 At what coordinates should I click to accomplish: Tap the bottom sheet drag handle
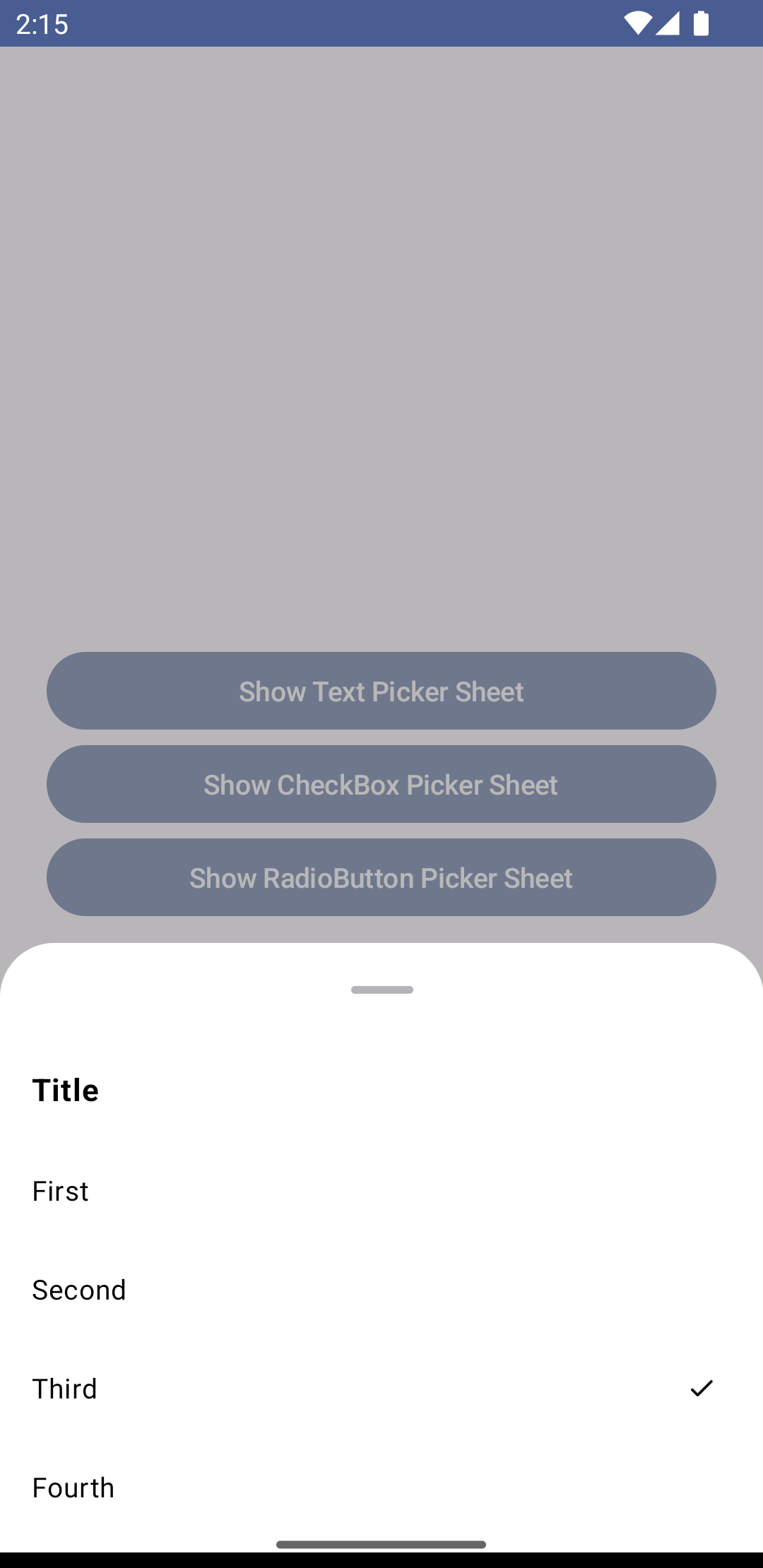pos(381,990)
